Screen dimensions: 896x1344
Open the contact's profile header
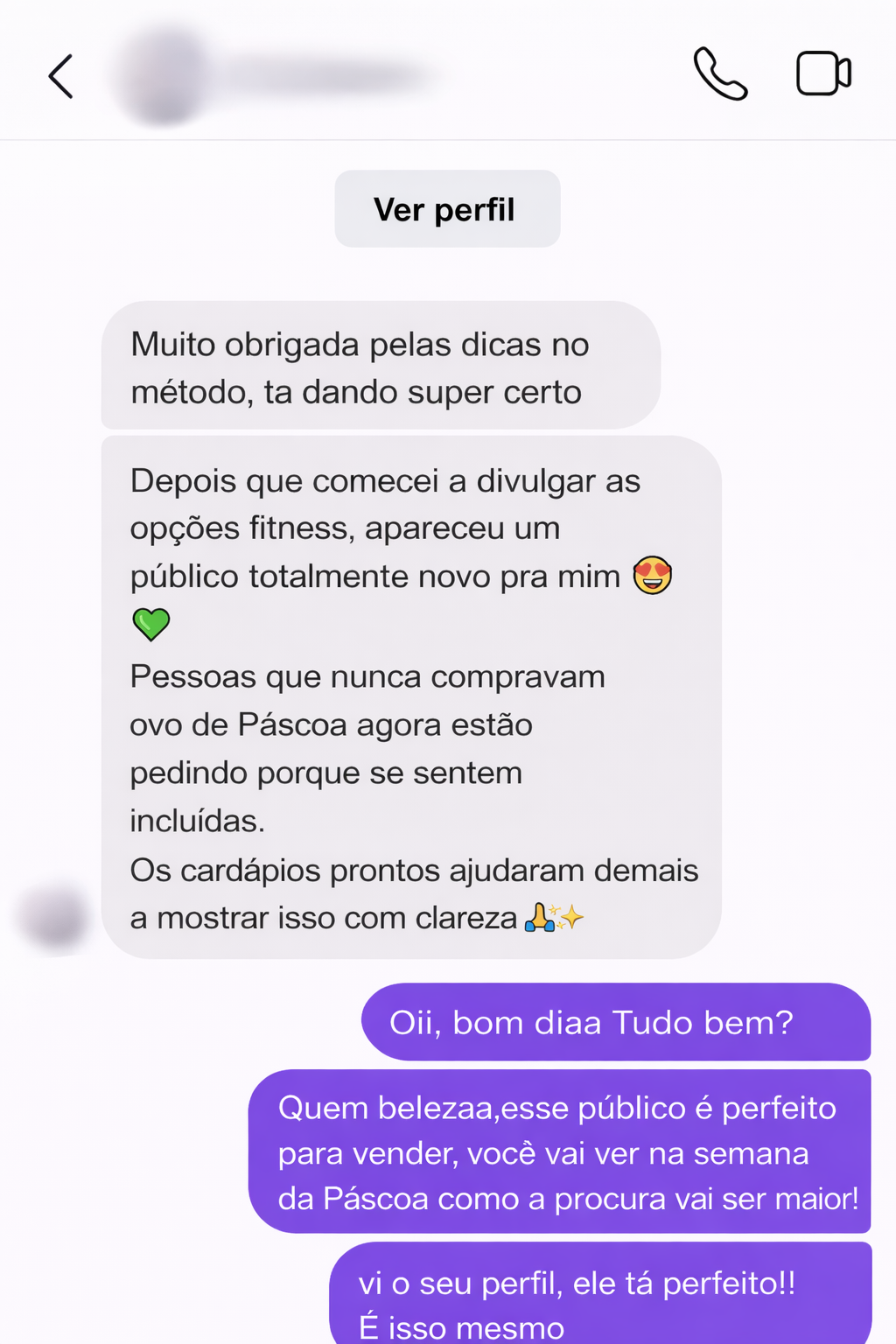(x=271, y=77)
